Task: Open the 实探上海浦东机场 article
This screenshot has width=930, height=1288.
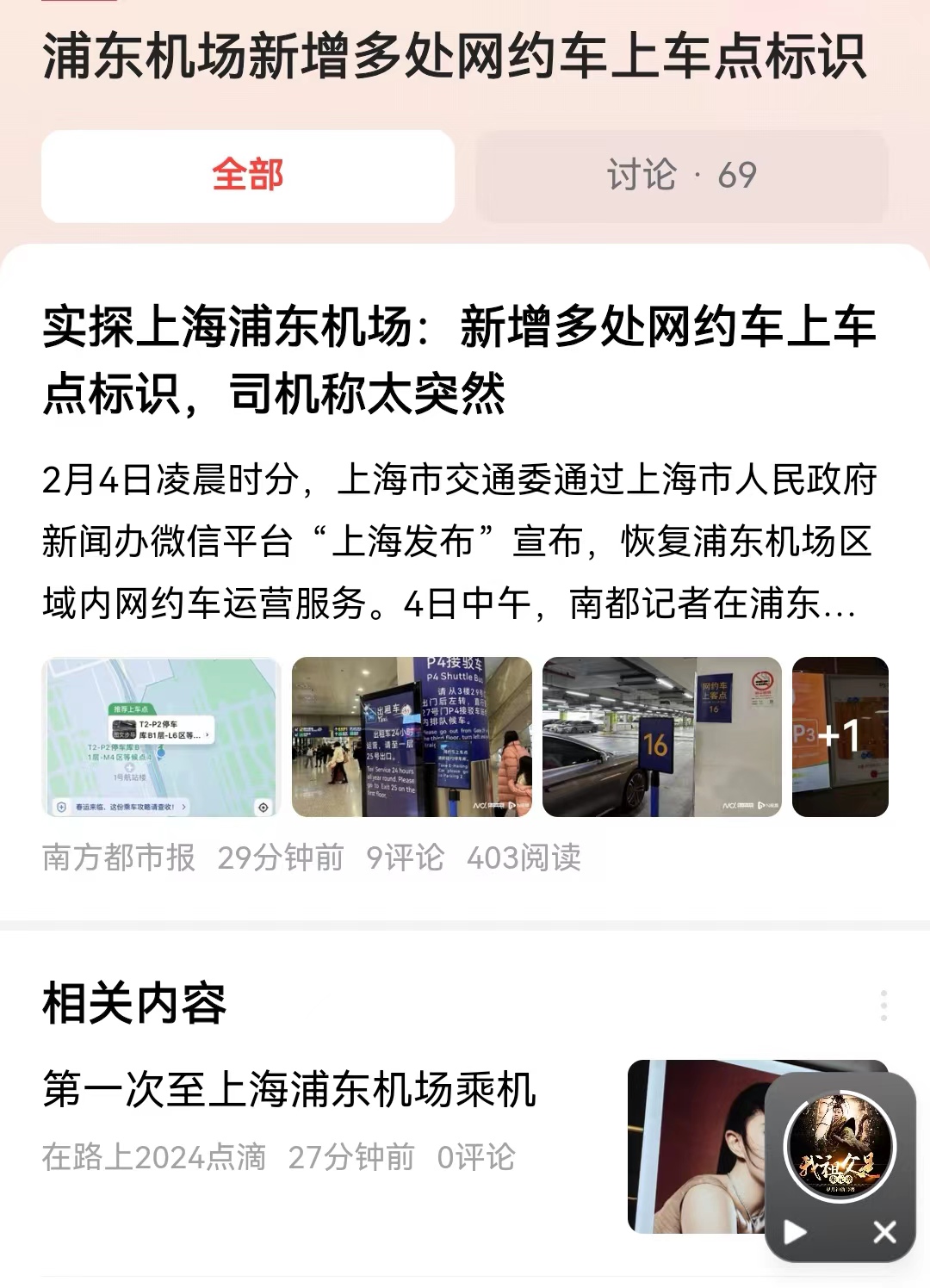Action: point(460,360)
